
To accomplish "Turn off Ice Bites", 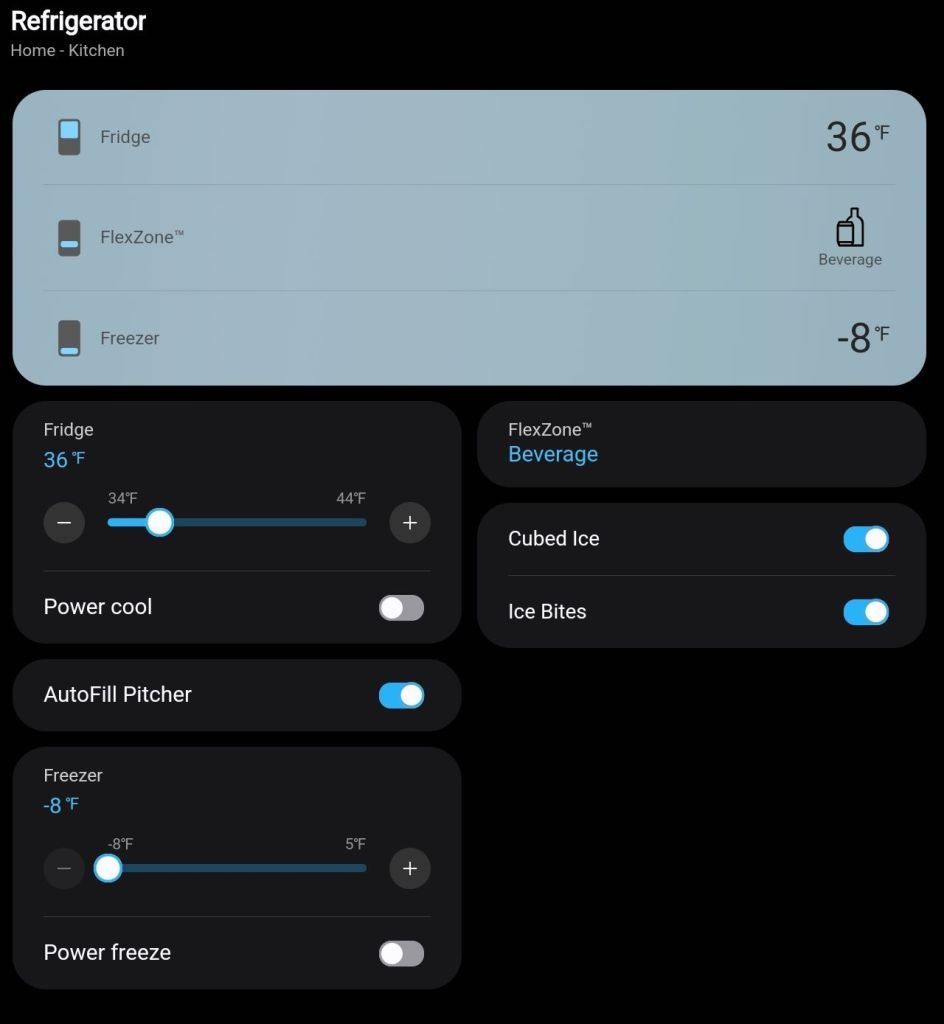I will [x=865, y=612].
